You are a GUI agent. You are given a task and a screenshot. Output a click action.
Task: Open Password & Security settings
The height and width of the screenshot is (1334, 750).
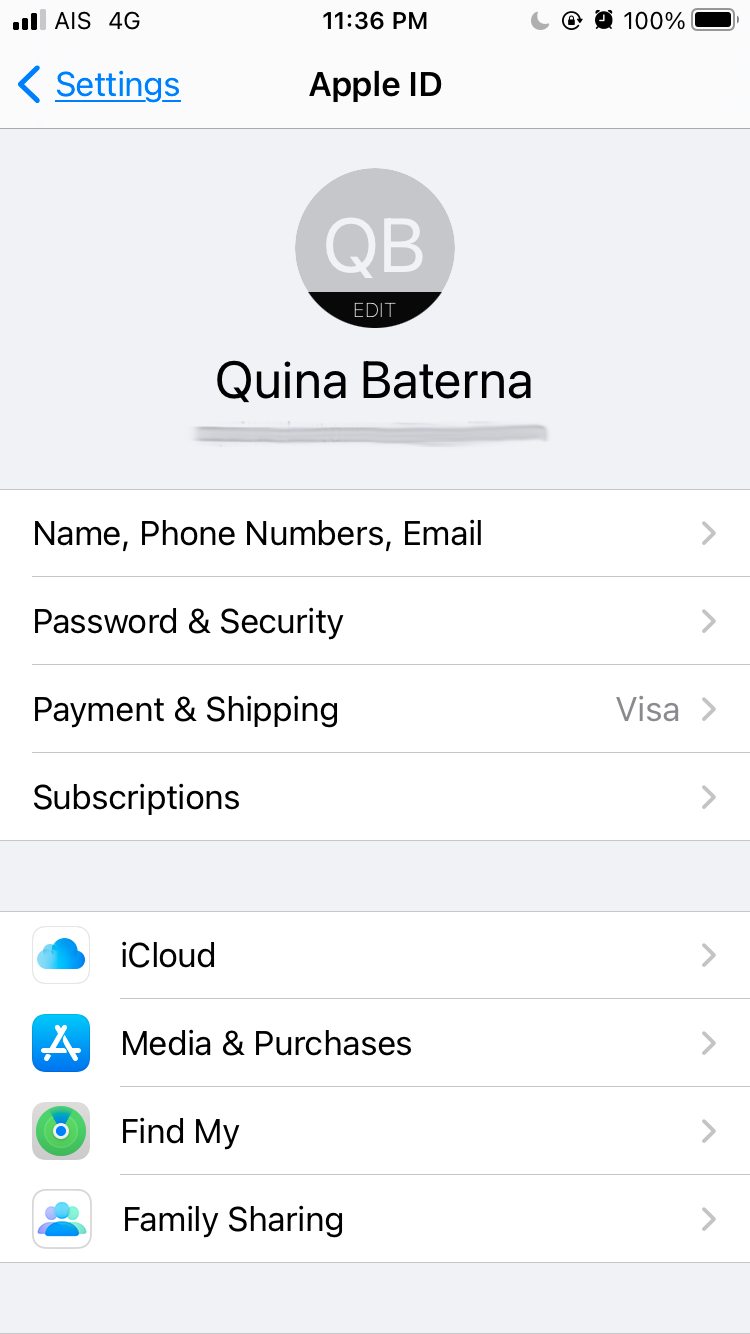point(375,622)
